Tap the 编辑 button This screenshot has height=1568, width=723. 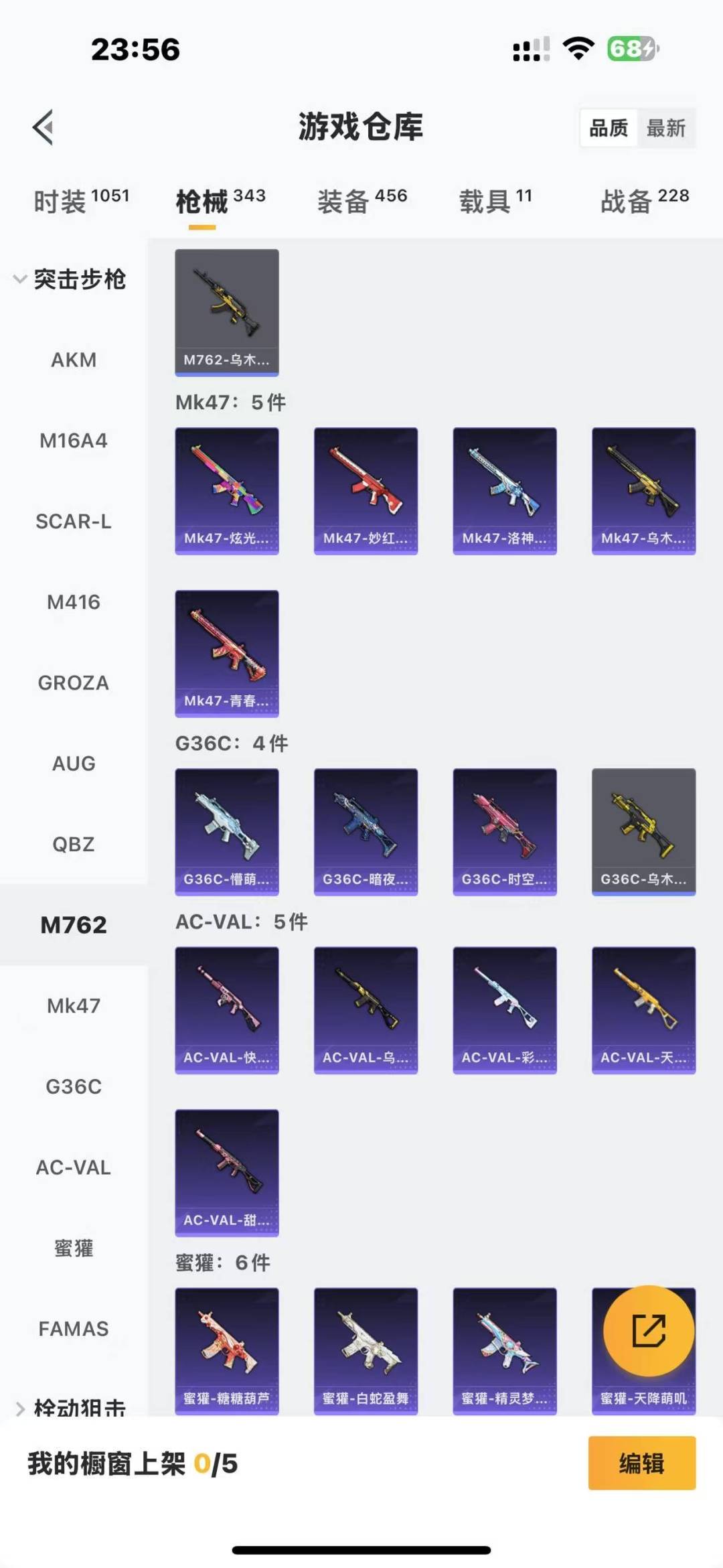642,1463
